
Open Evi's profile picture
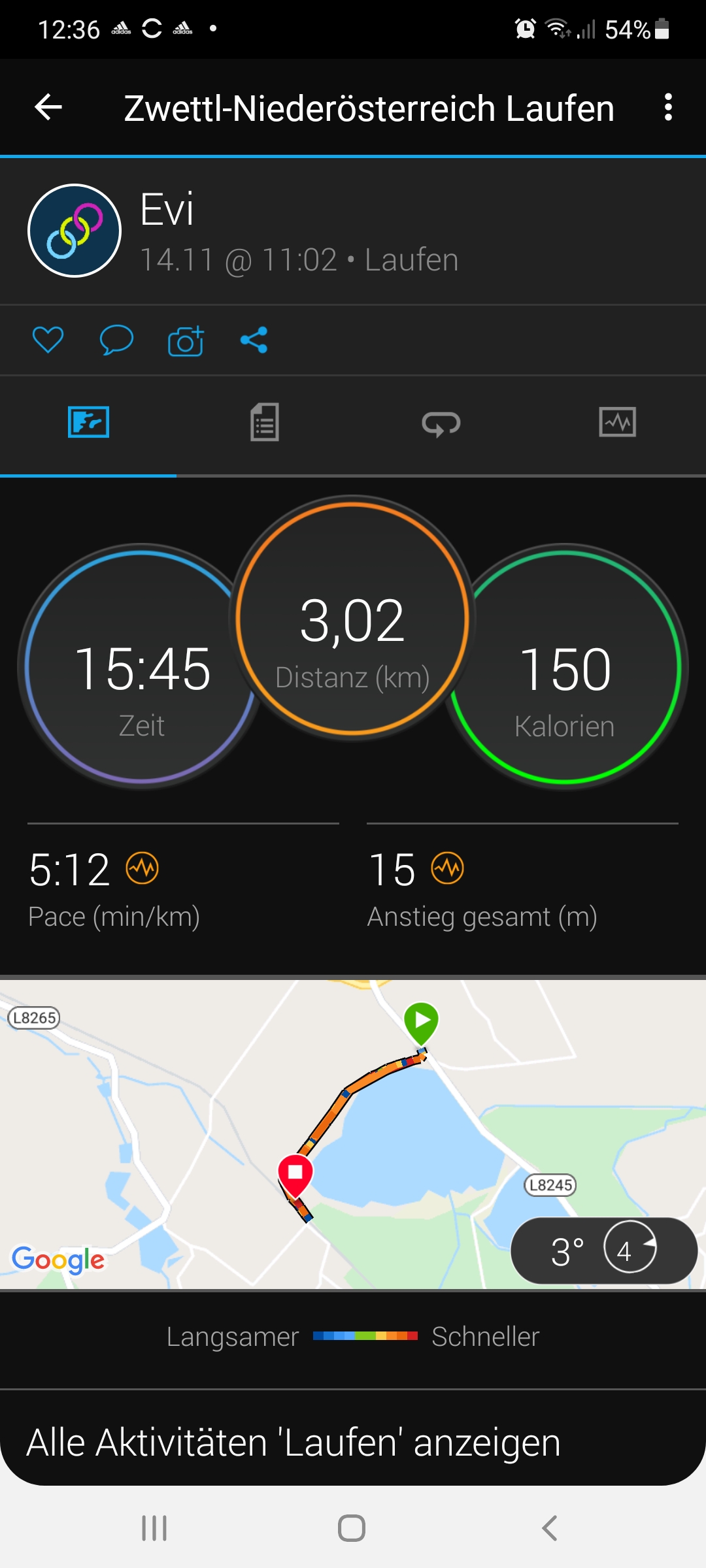click(x=75, y=231)
